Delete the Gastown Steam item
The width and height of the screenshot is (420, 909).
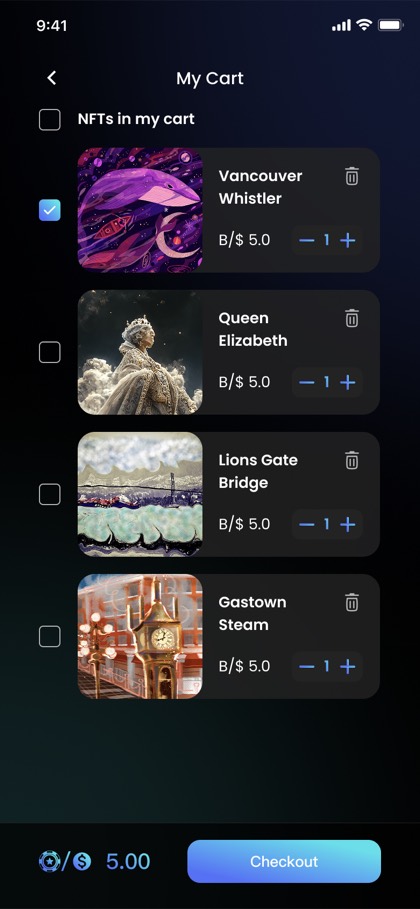(x=352, y=602)
